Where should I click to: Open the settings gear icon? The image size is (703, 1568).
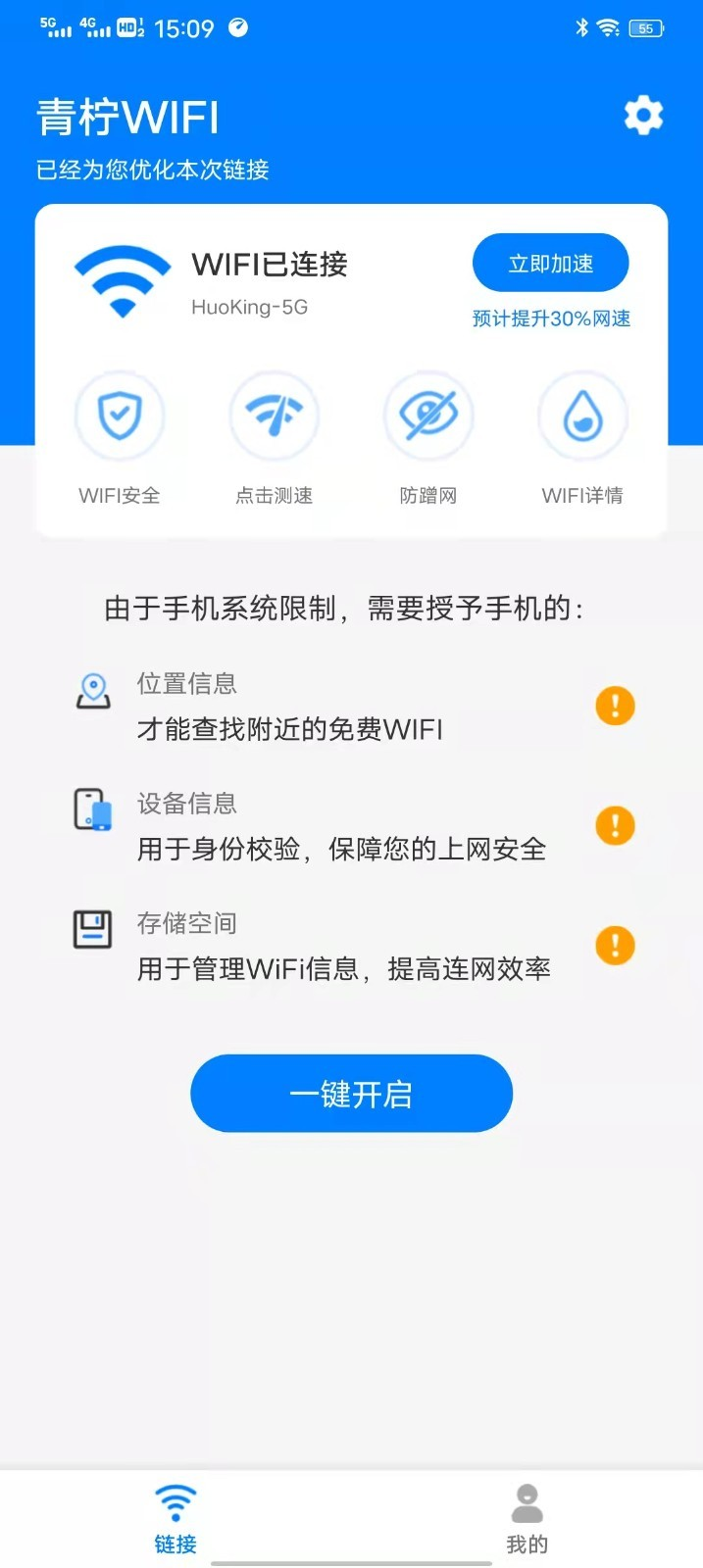pos(643,116)
